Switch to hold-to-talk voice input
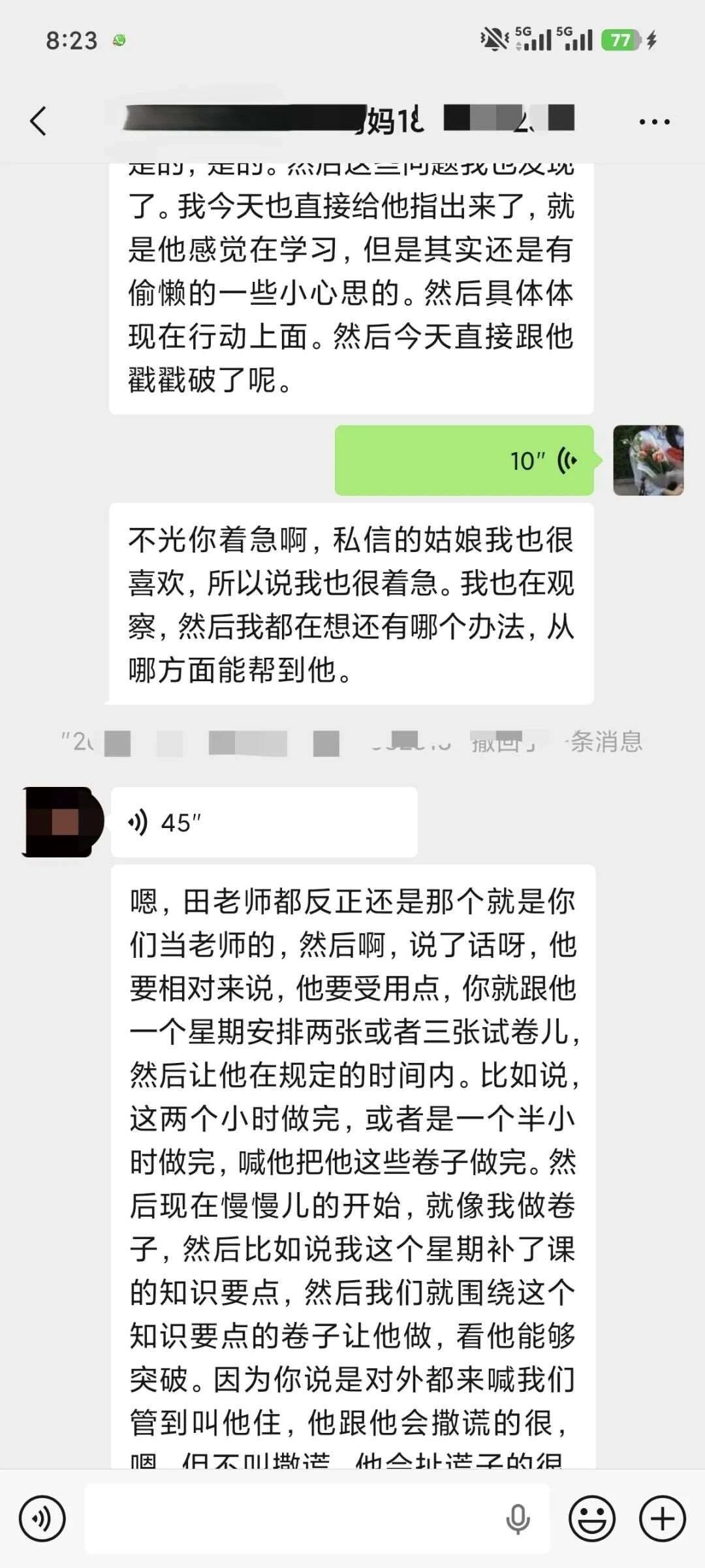 coord(42,1519)
